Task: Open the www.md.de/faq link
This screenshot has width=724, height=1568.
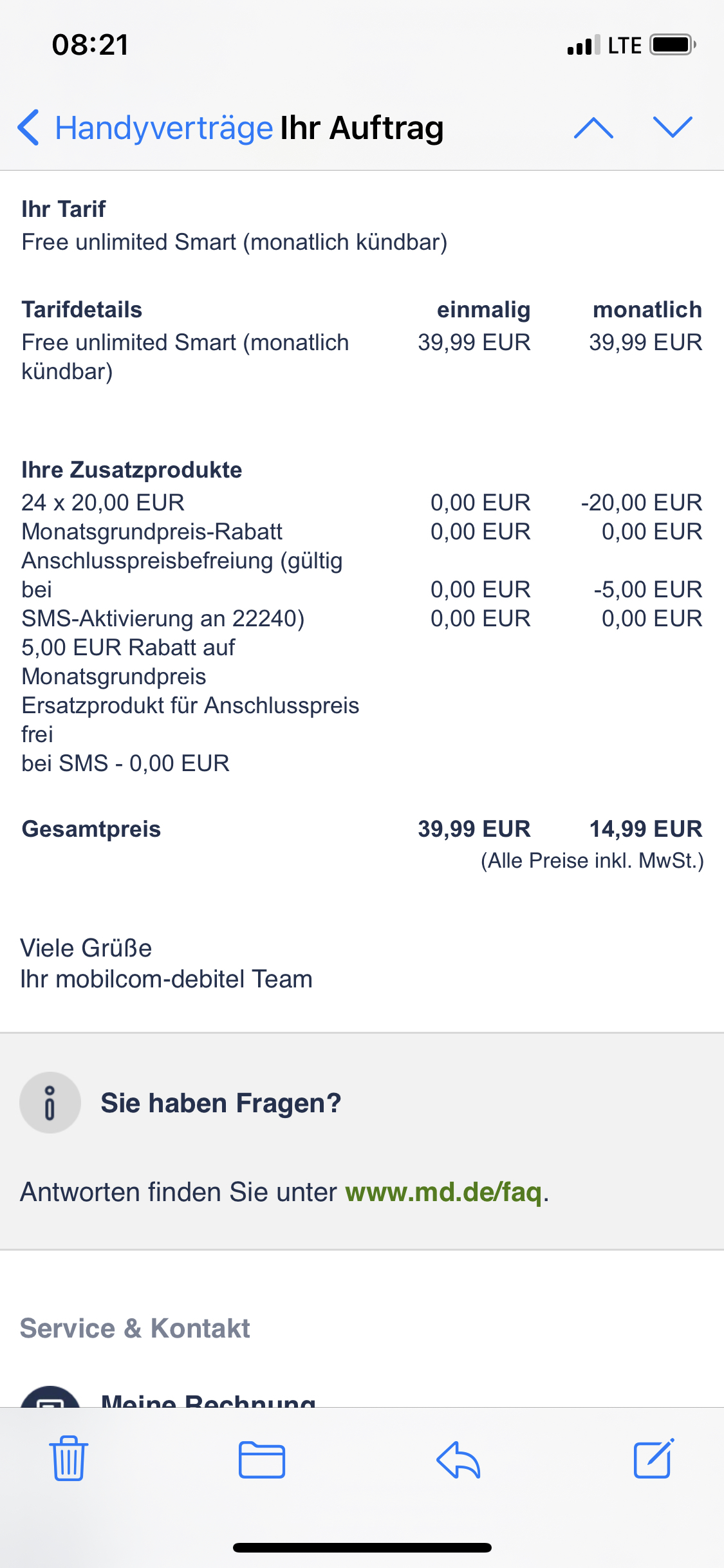Action: pos(443,1192)
